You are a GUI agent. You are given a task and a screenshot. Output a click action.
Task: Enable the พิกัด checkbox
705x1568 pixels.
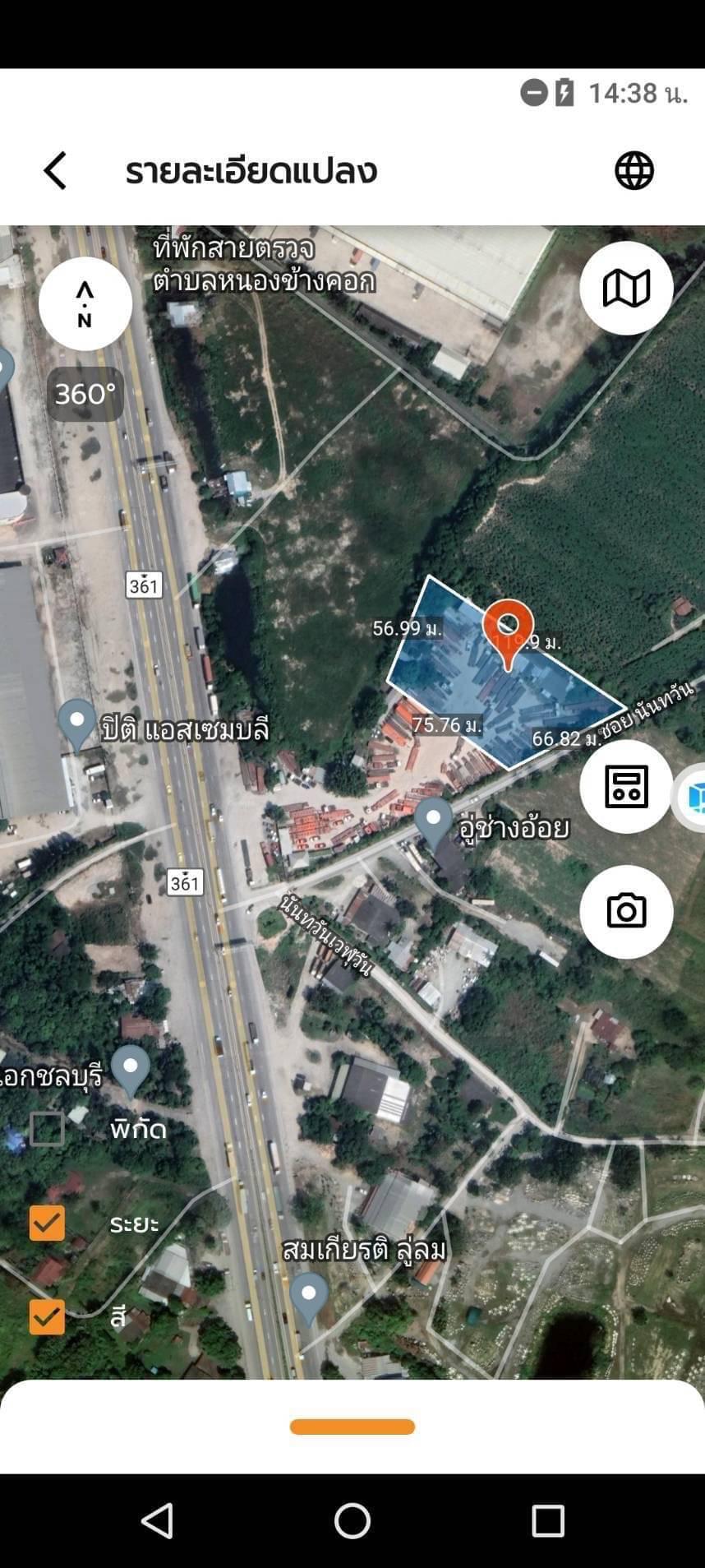(x=47, y=1128)
